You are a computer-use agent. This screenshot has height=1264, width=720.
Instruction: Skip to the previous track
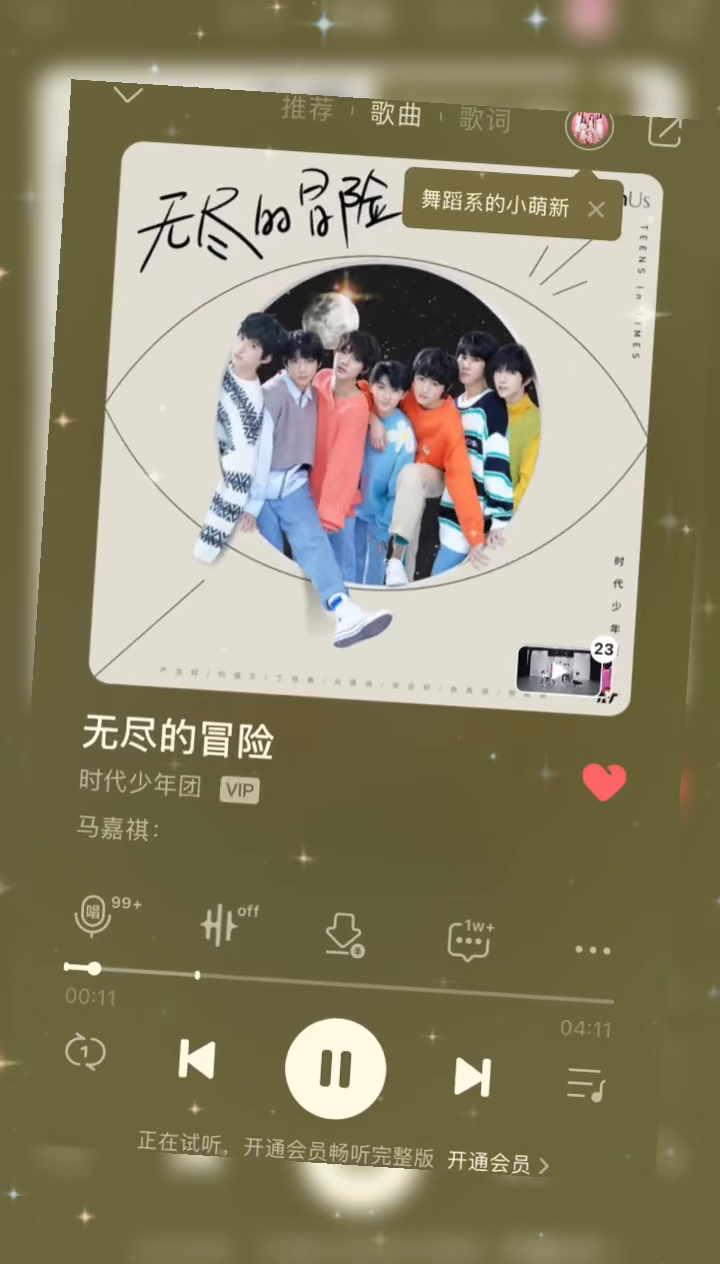(x=196, y=1059)
